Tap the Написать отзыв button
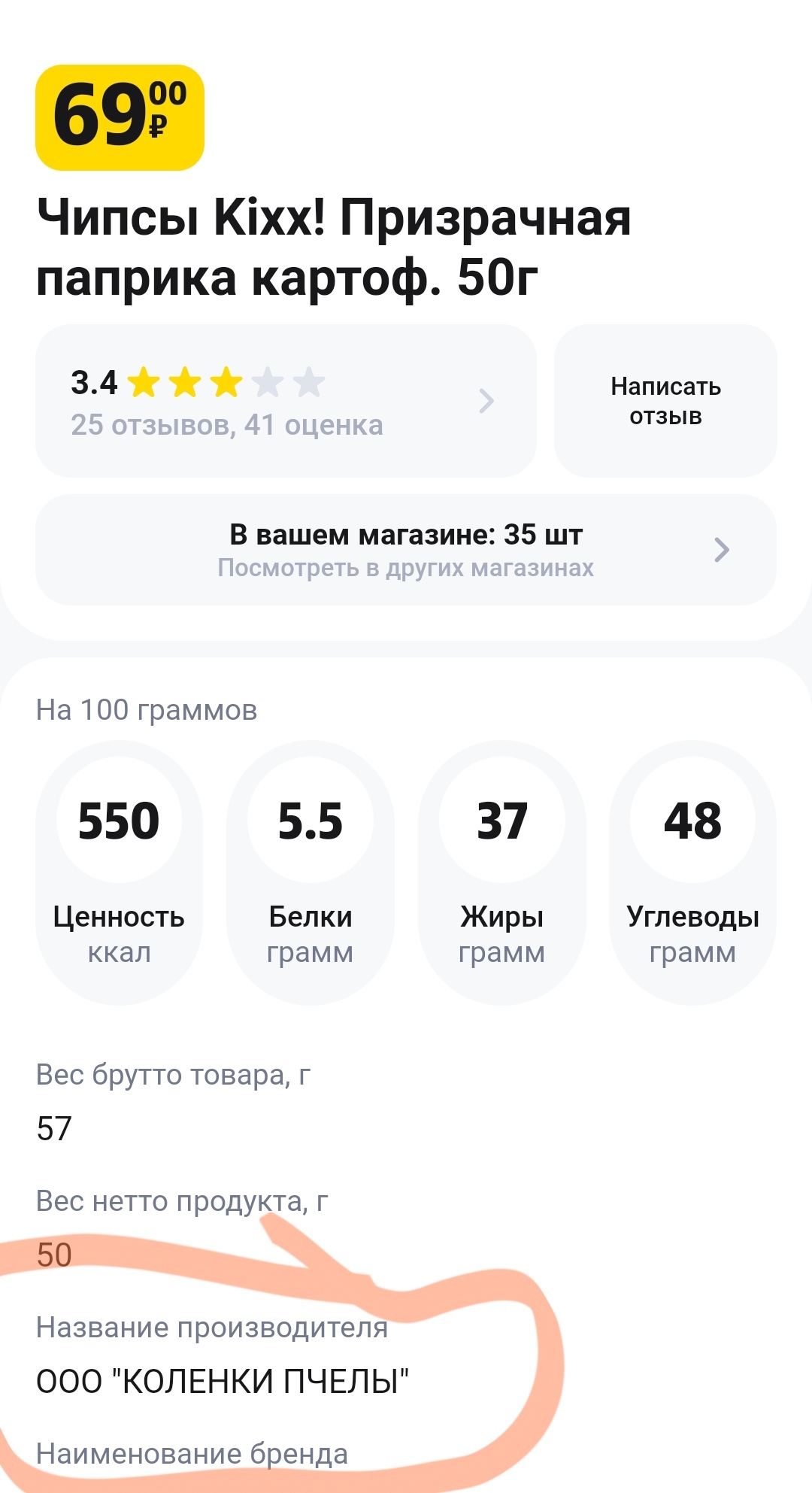 pyautogui.click(x=665, y=402)
